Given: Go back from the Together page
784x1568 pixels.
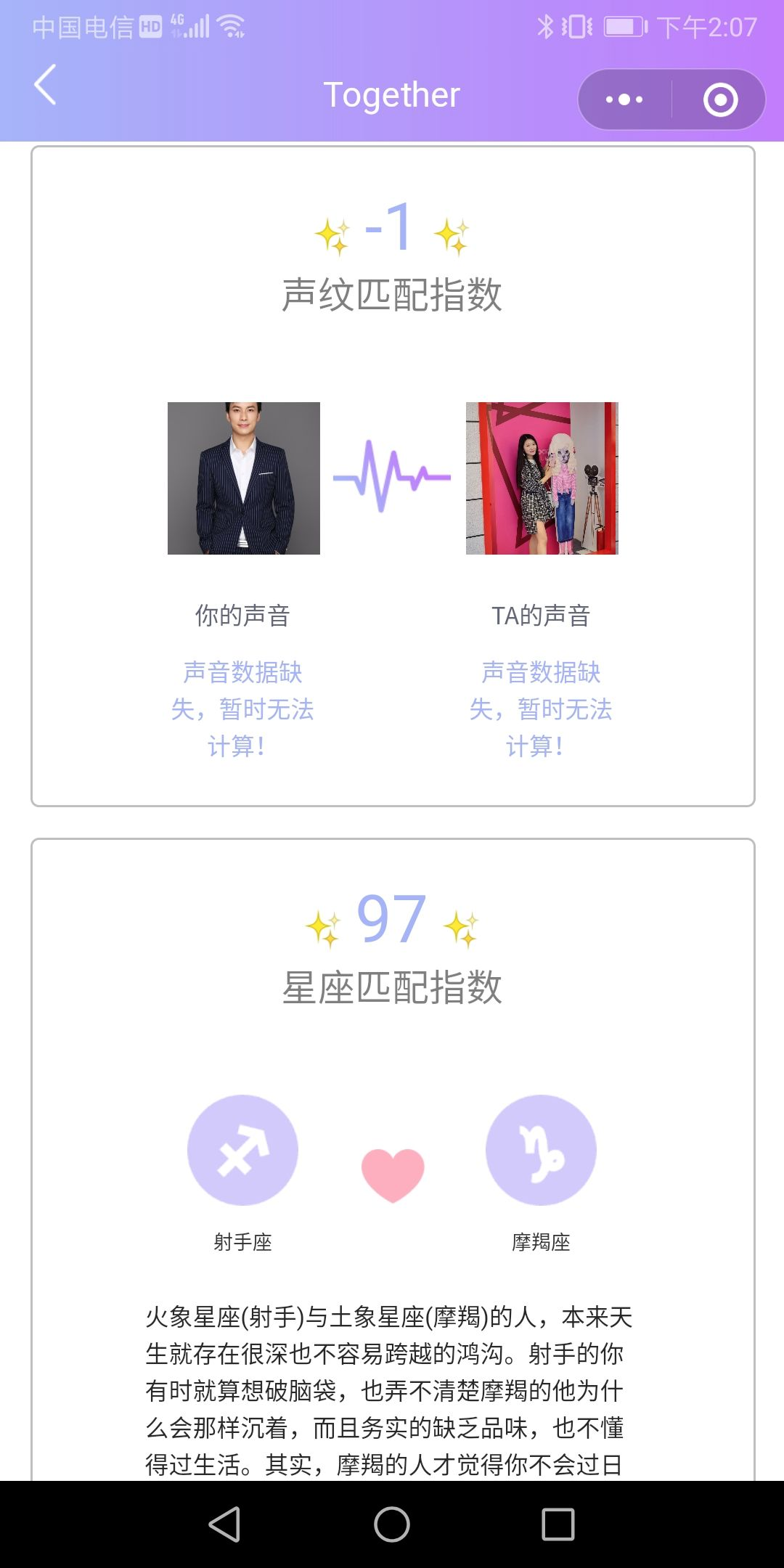Looking at the screenshot, I should click(x=46, y=85).
